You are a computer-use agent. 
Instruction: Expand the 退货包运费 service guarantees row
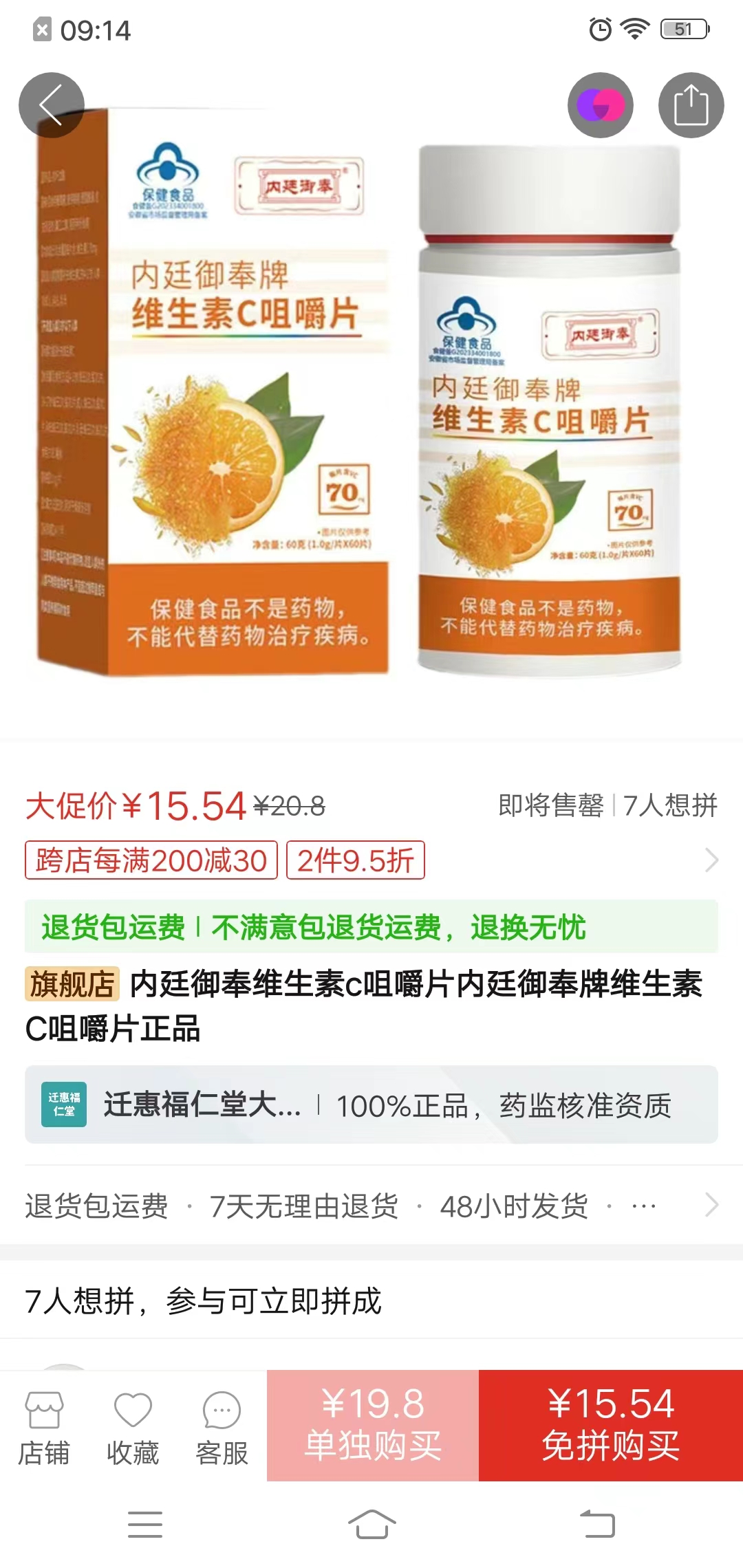371,1206
